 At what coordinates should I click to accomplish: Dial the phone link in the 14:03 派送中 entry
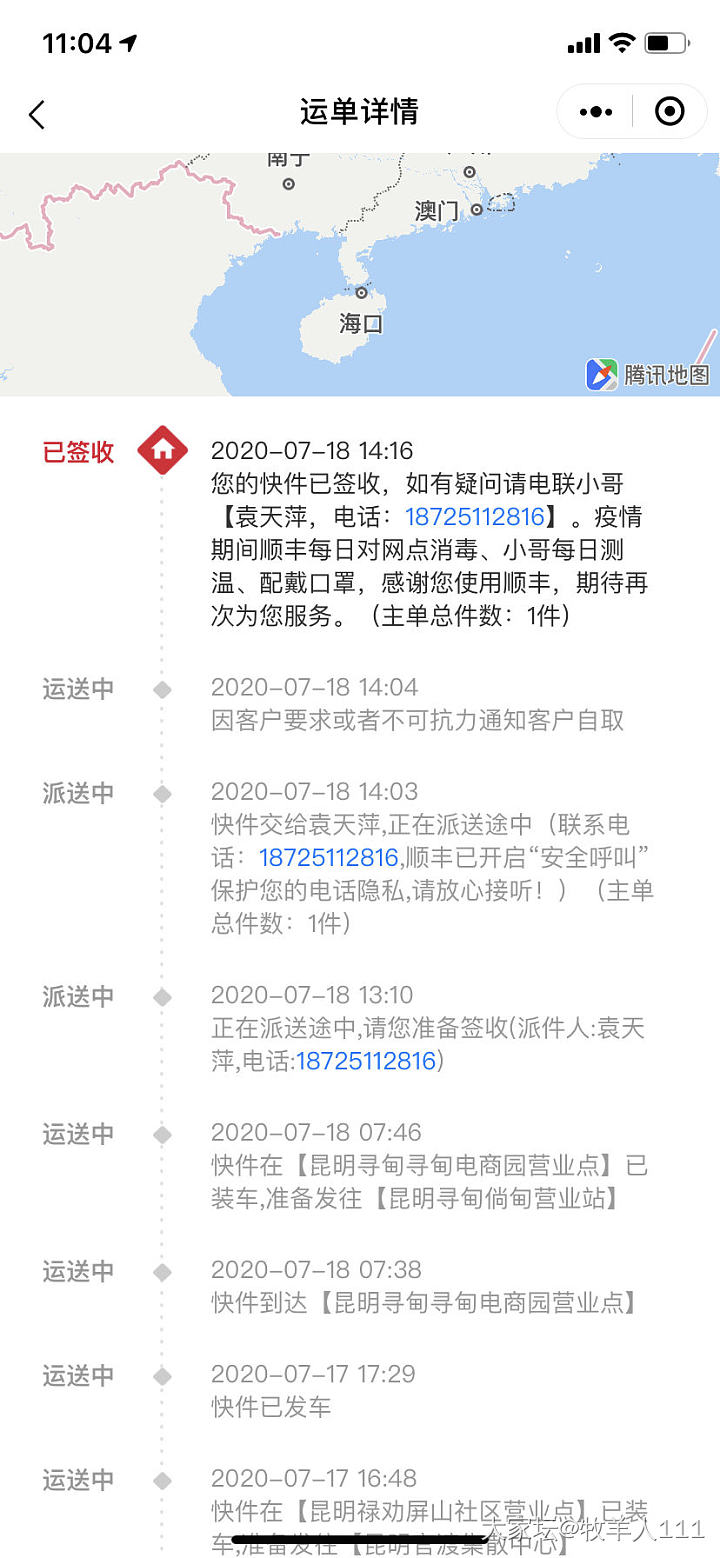(x=328, y=857)
